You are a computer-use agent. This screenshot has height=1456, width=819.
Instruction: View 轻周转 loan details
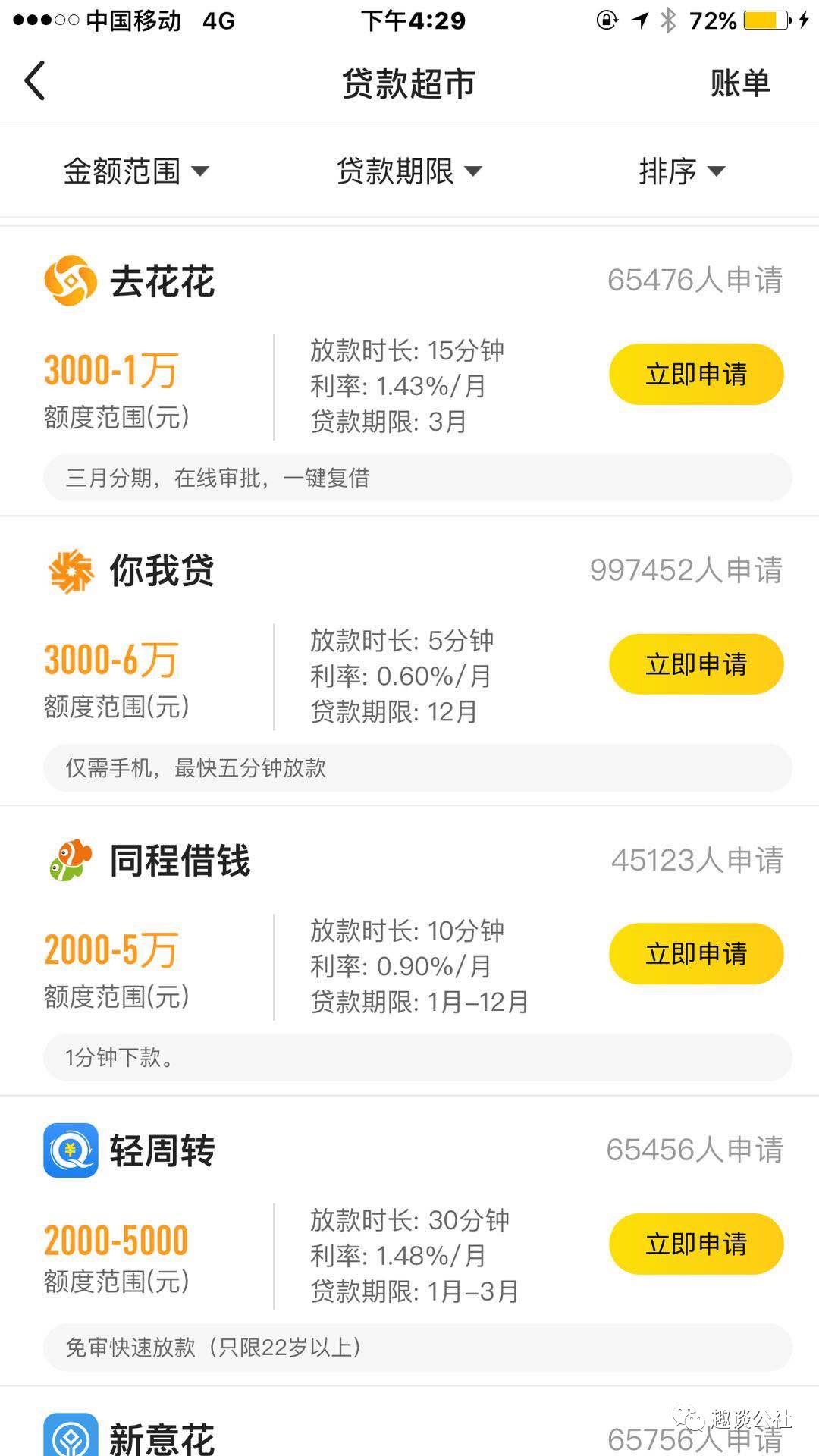coord(162,1150)
